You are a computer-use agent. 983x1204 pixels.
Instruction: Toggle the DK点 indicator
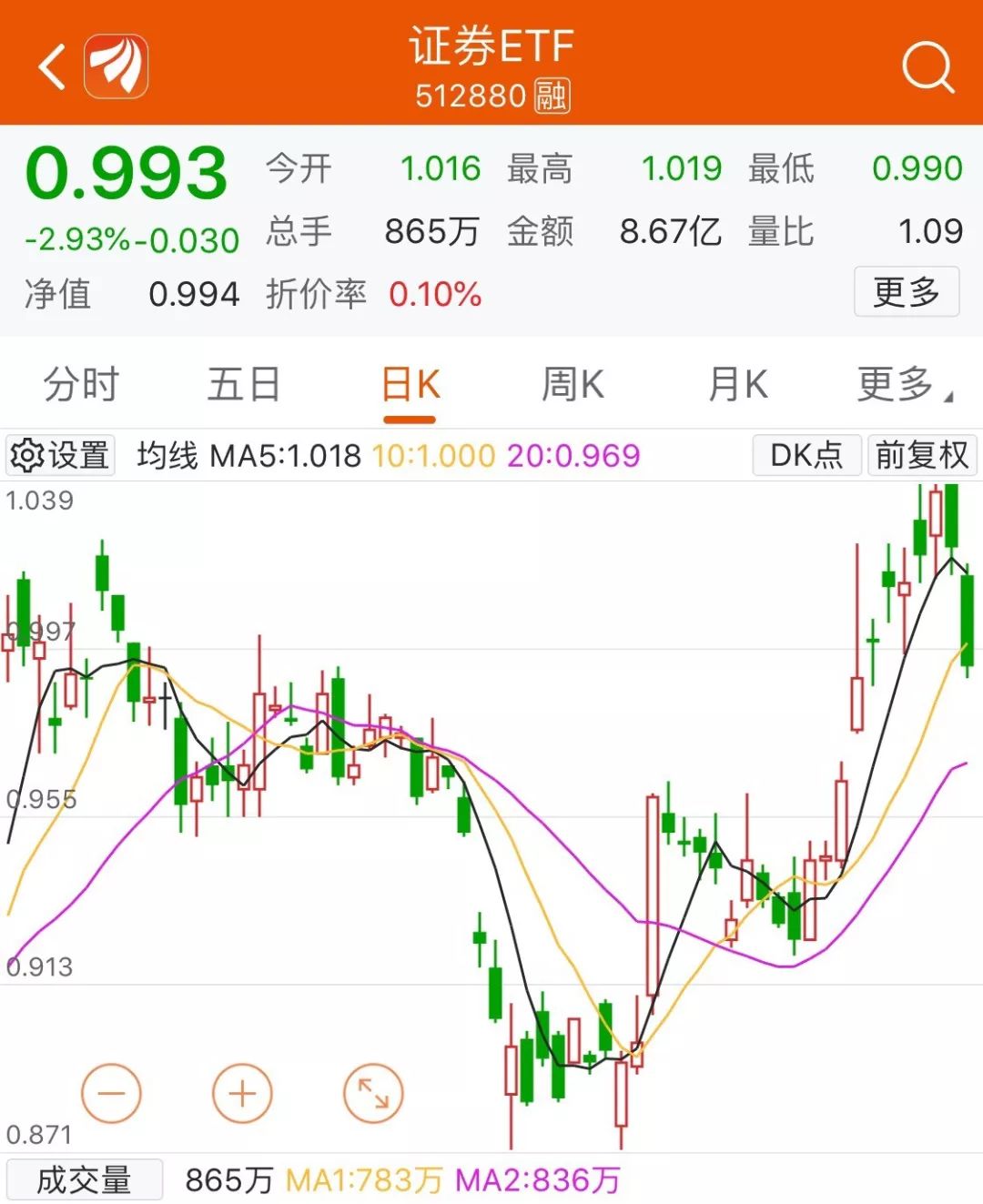click(806, 455)
